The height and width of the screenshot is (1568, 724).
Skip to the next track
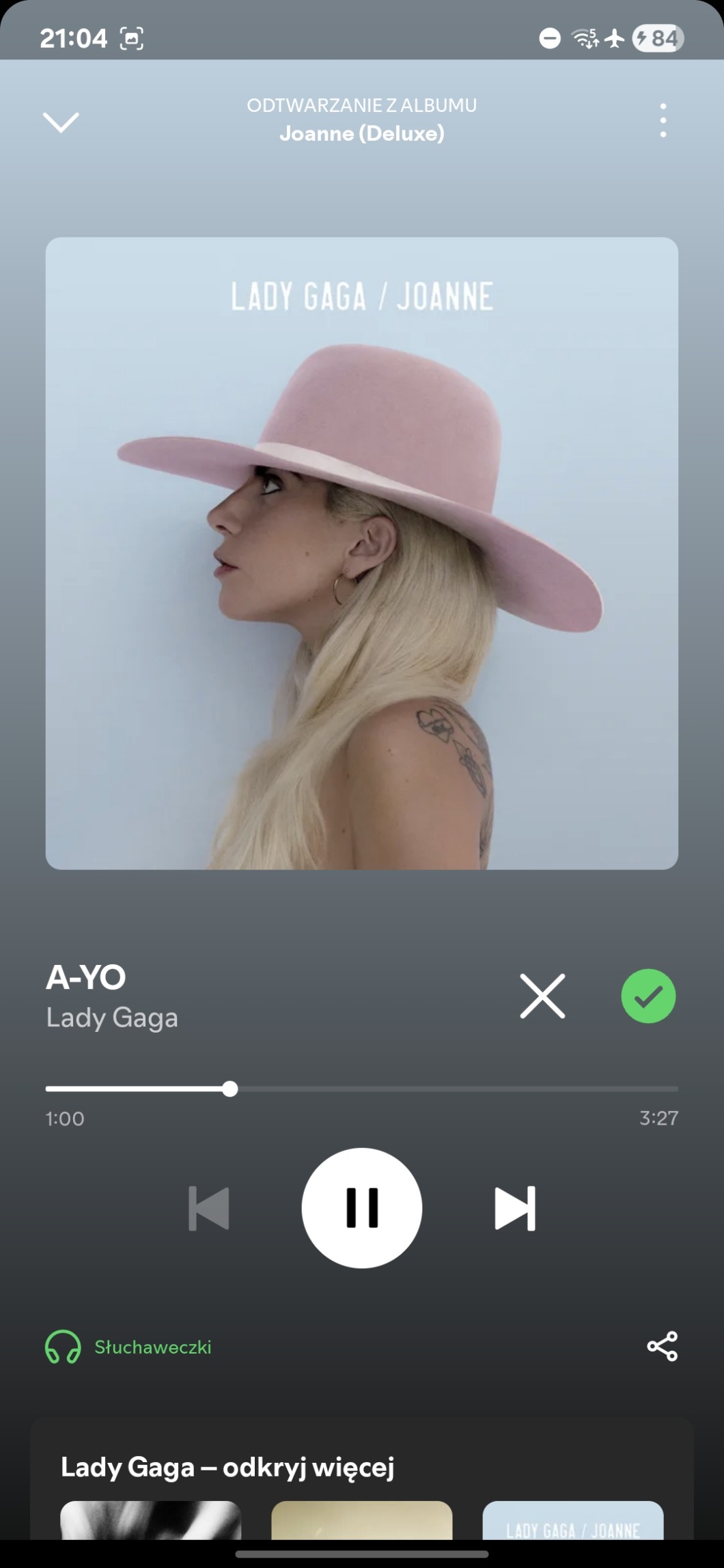pyautogui.click(x=515, y=1208)
